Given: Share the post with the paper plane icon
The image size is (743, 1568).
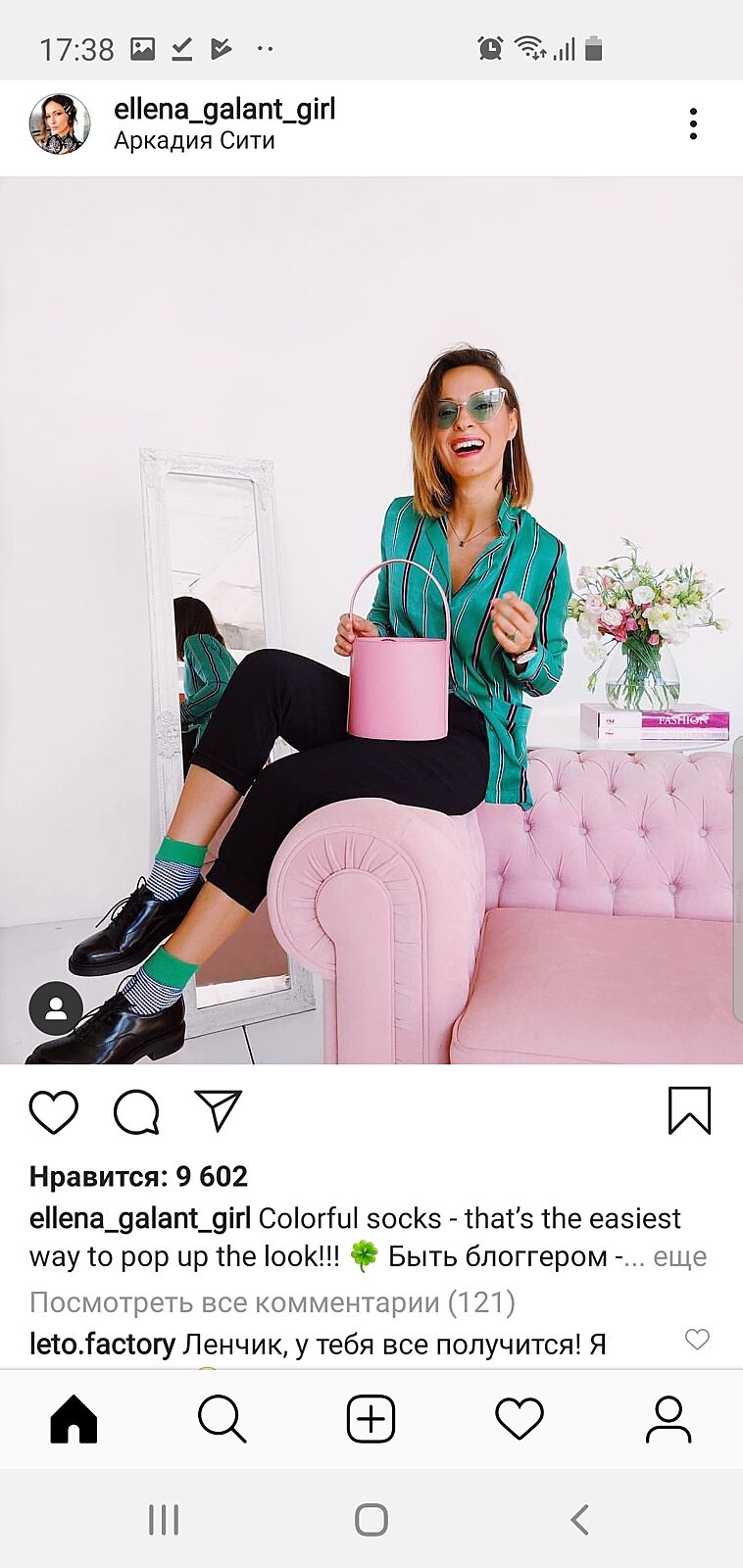Looking at the screenshot, I should (218, 1110).
